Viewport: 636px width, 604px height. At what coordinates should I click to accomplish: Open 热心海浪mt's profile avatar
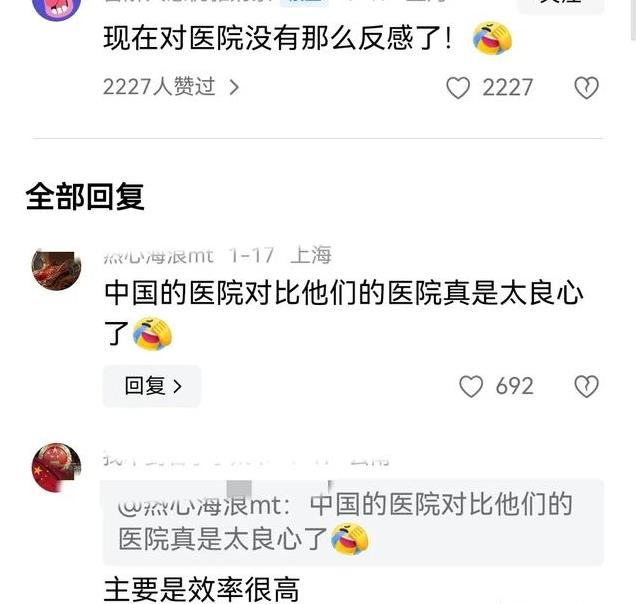56,268
